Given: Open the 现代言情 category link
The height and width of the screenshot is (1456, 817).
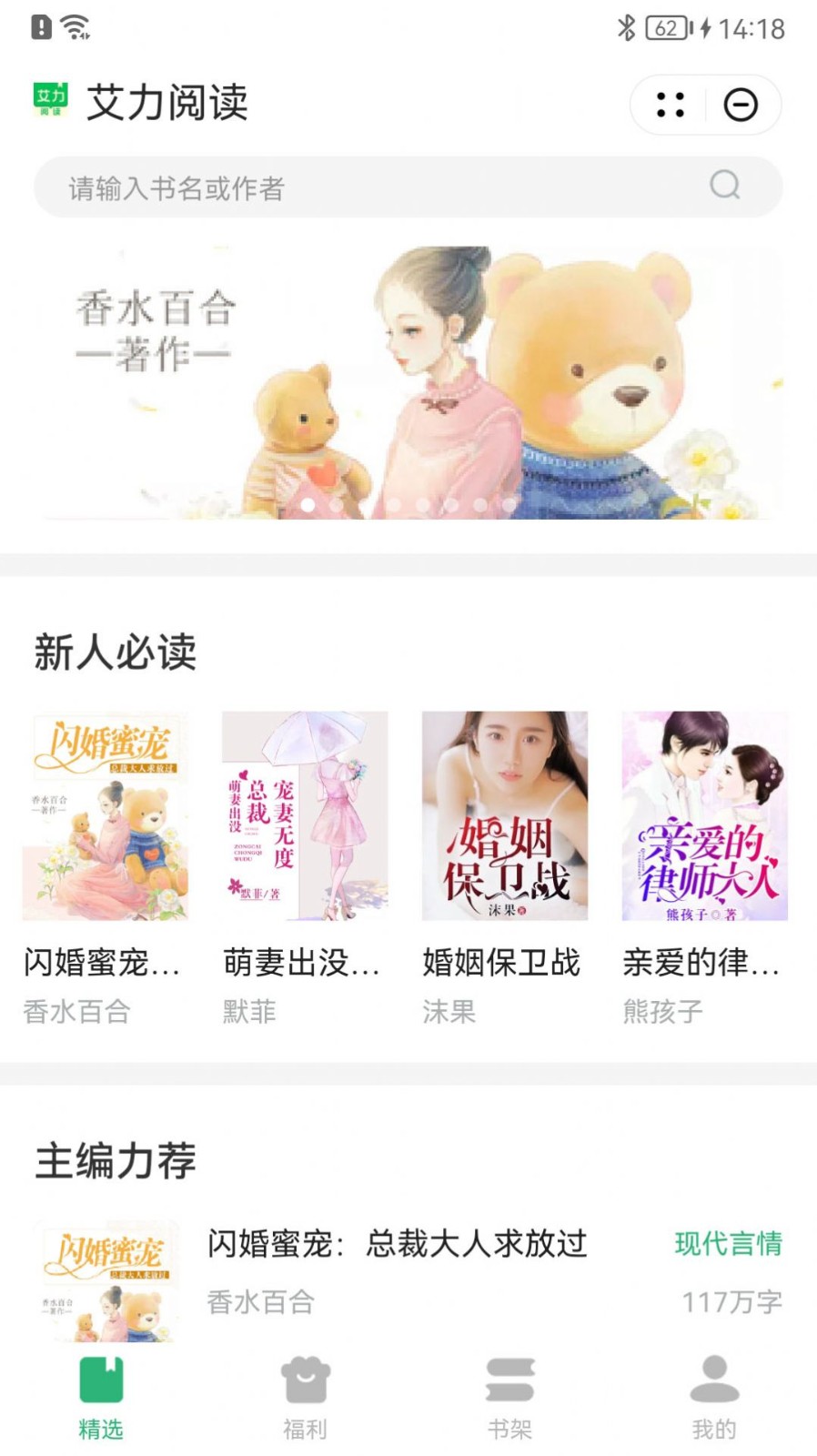Looking at the screenshot, I should [728, 1242].
